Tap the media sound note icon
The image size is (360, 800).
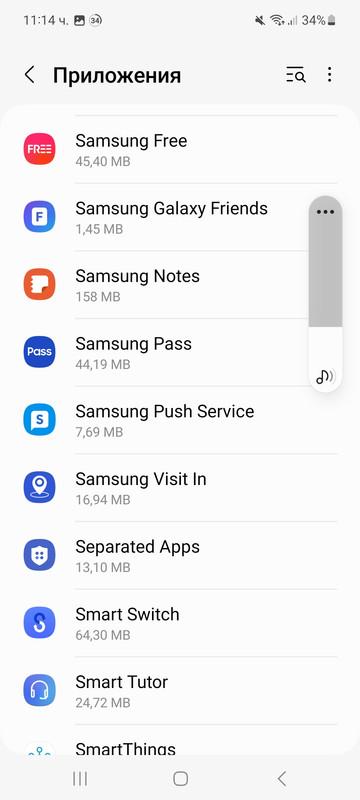coord(325,377)
